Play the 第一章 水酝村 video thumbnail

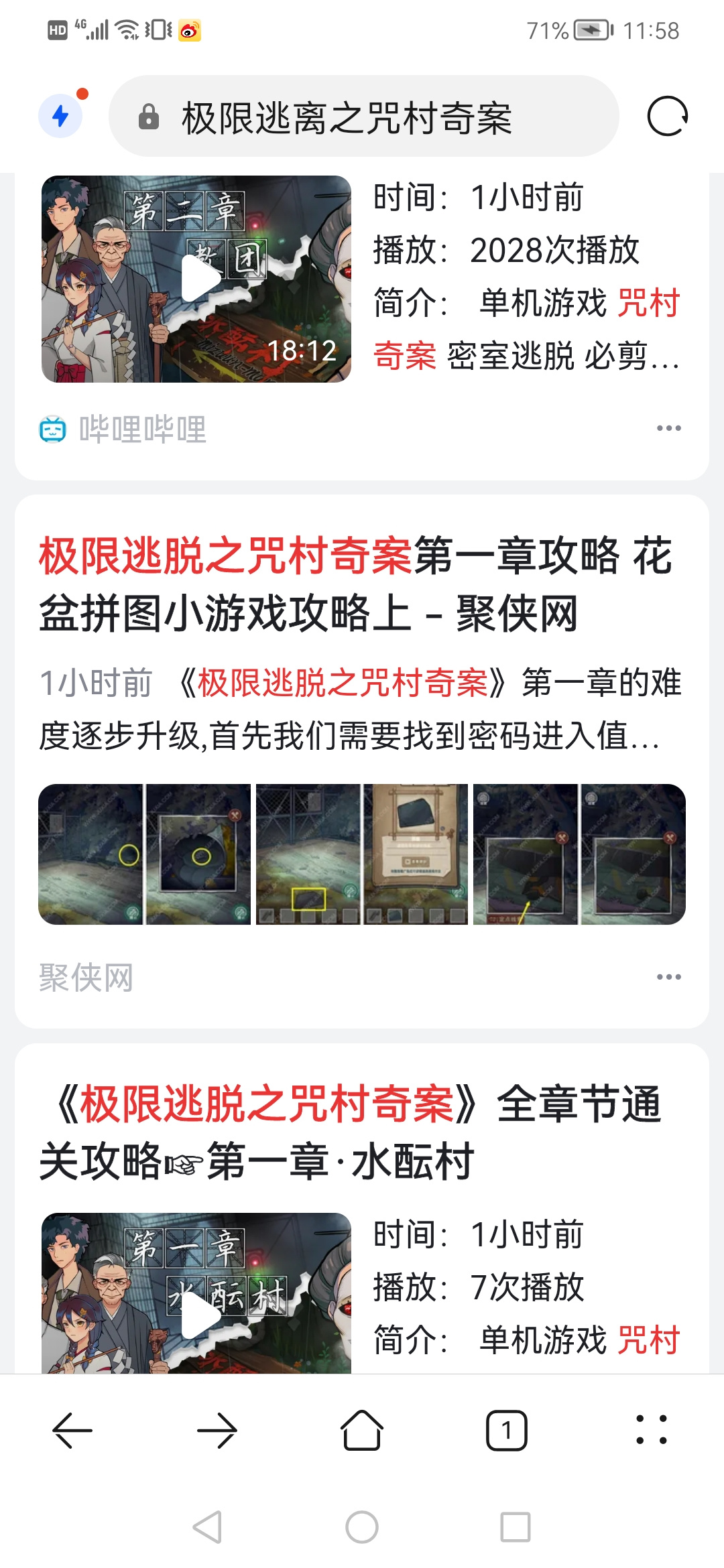(196, 1293)
